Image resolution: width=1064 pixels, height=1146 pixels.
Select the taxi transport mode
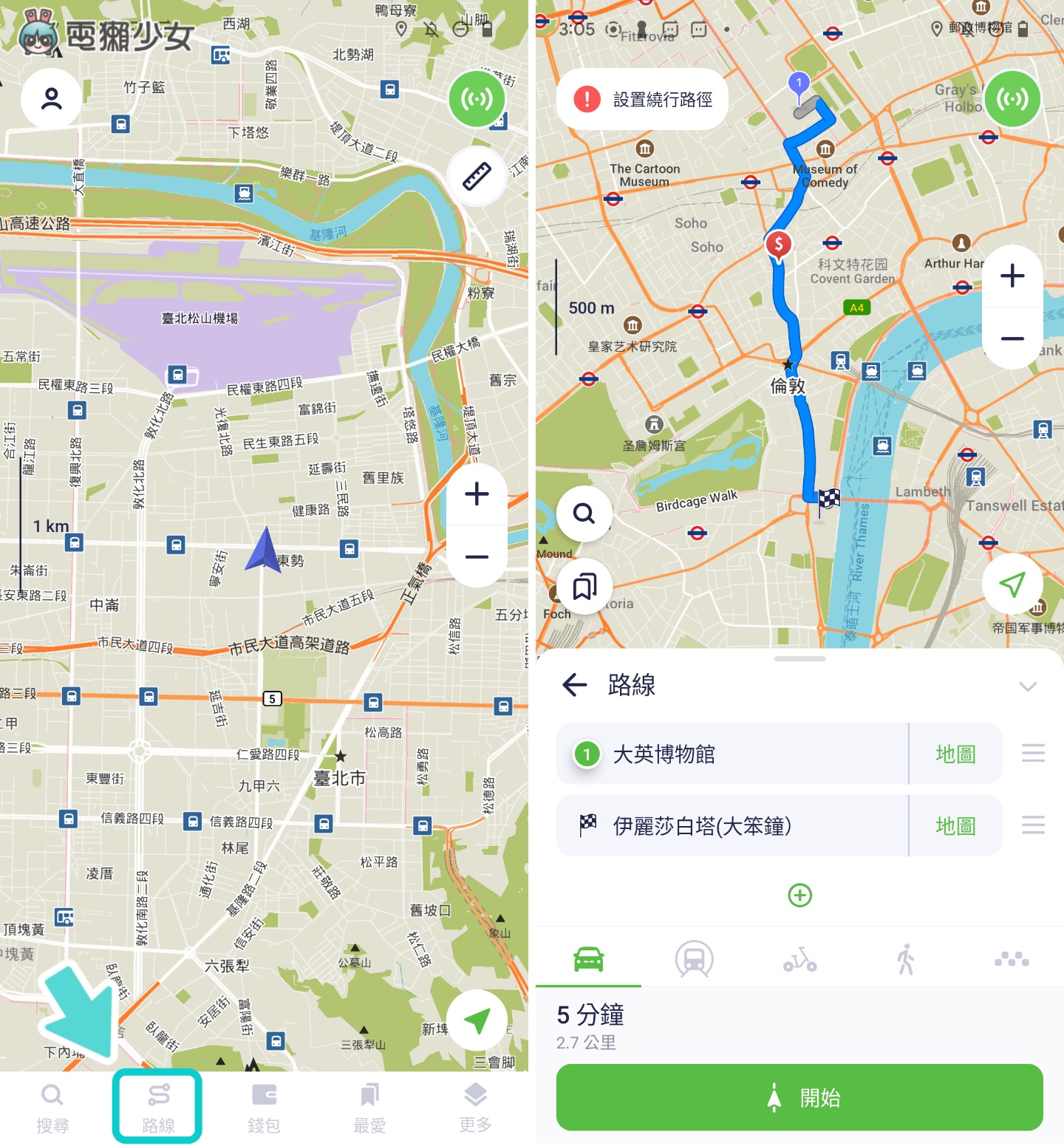(x=1013, y=958)
